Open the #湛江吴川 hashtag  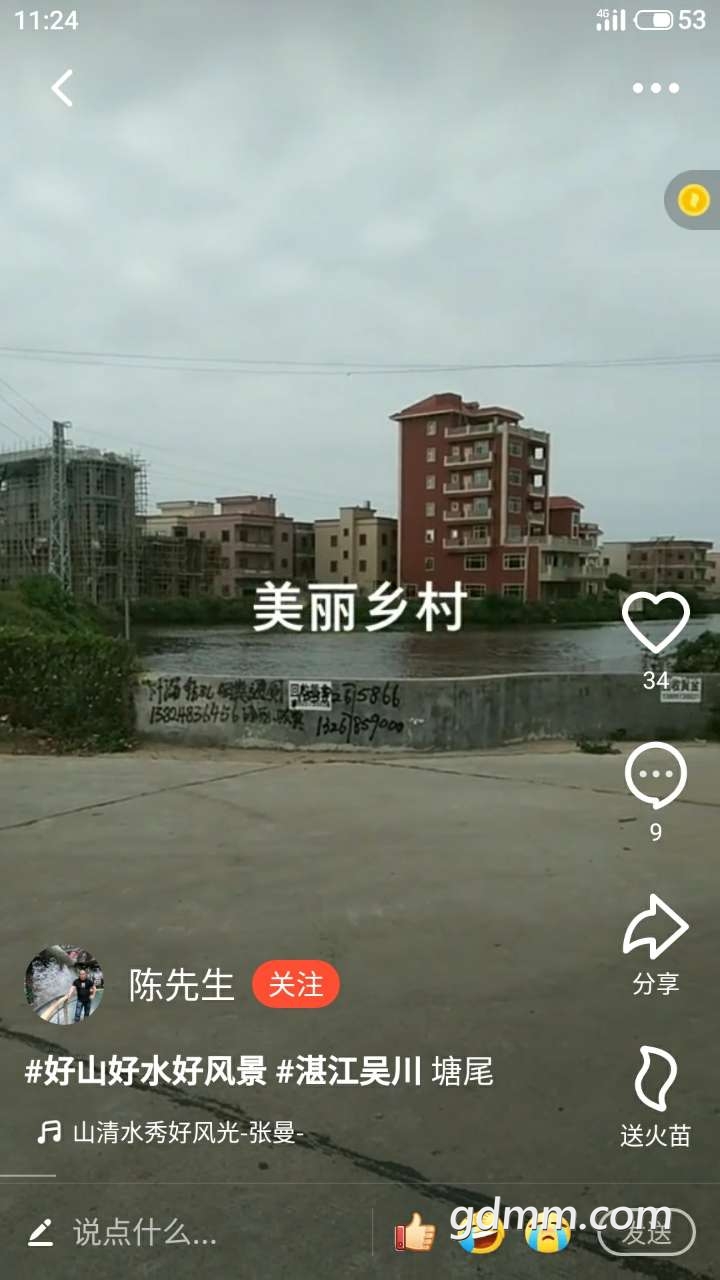(x=349, y=1073)
